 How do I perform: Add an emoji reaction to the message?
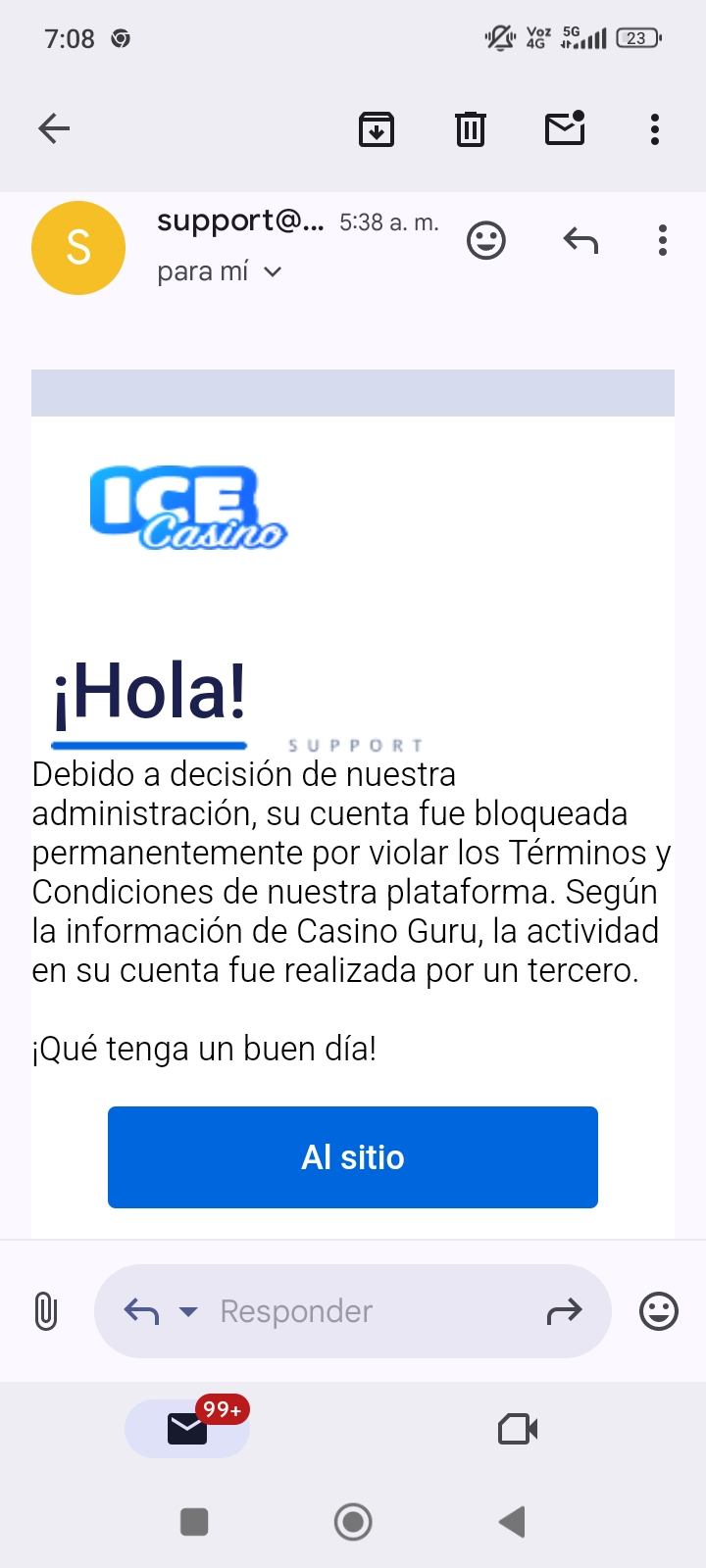click(486, 240)
